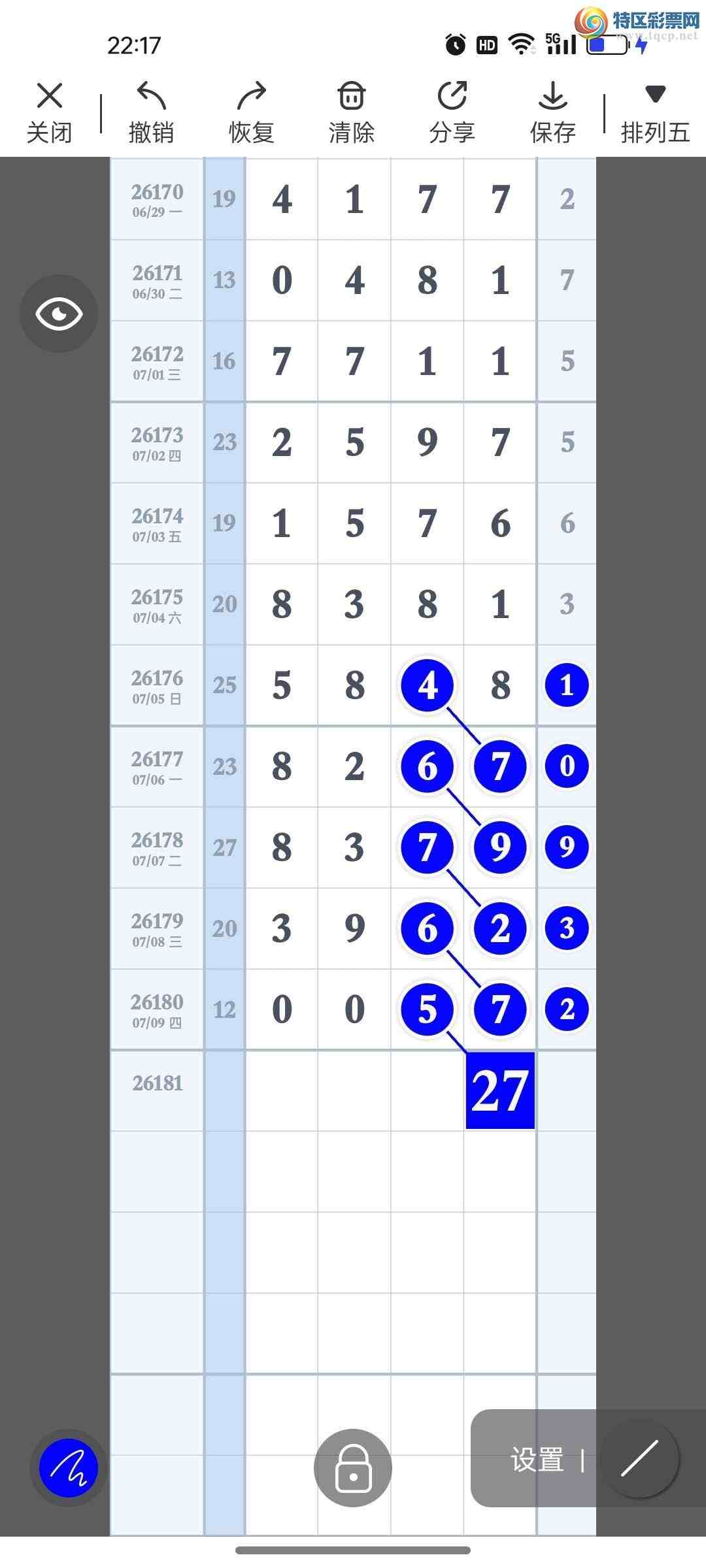Viewport: 706px width, 1568px height.
Task: Tap the blue scribble pen button
Action: click(x=69, y=1468)
